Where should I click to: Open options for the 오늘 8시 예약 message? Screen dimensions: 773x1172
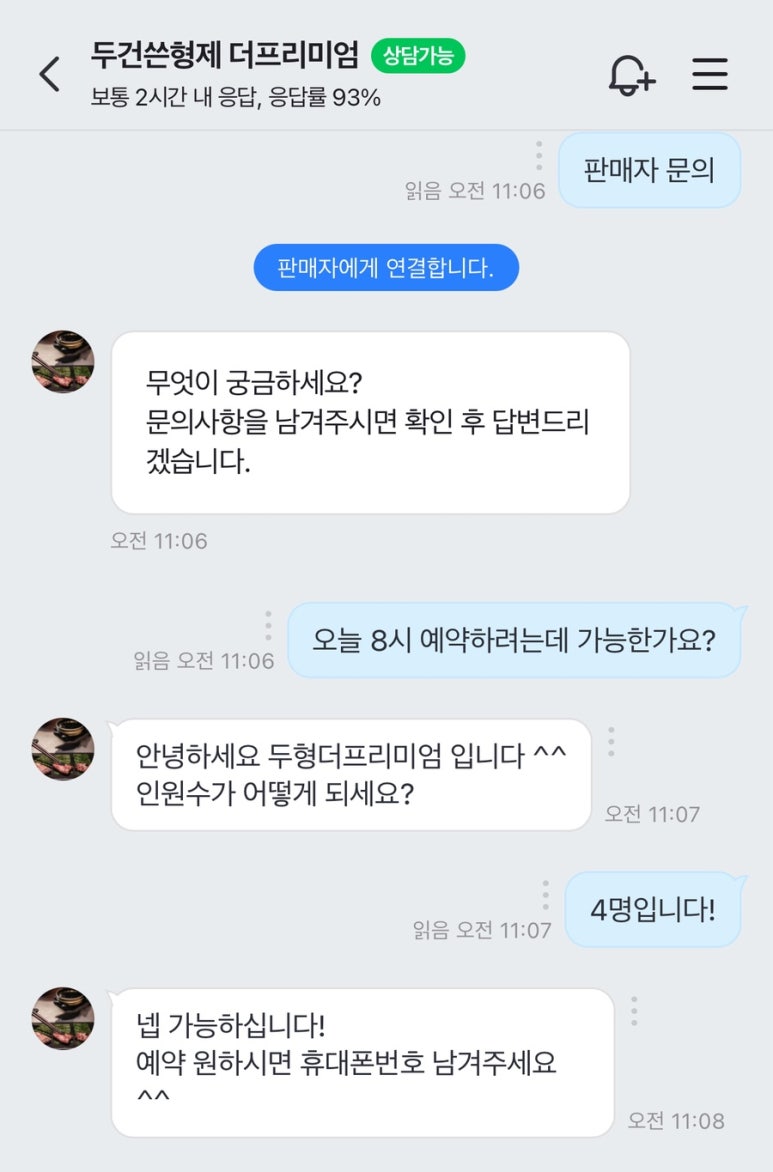[x=268, y=625]
